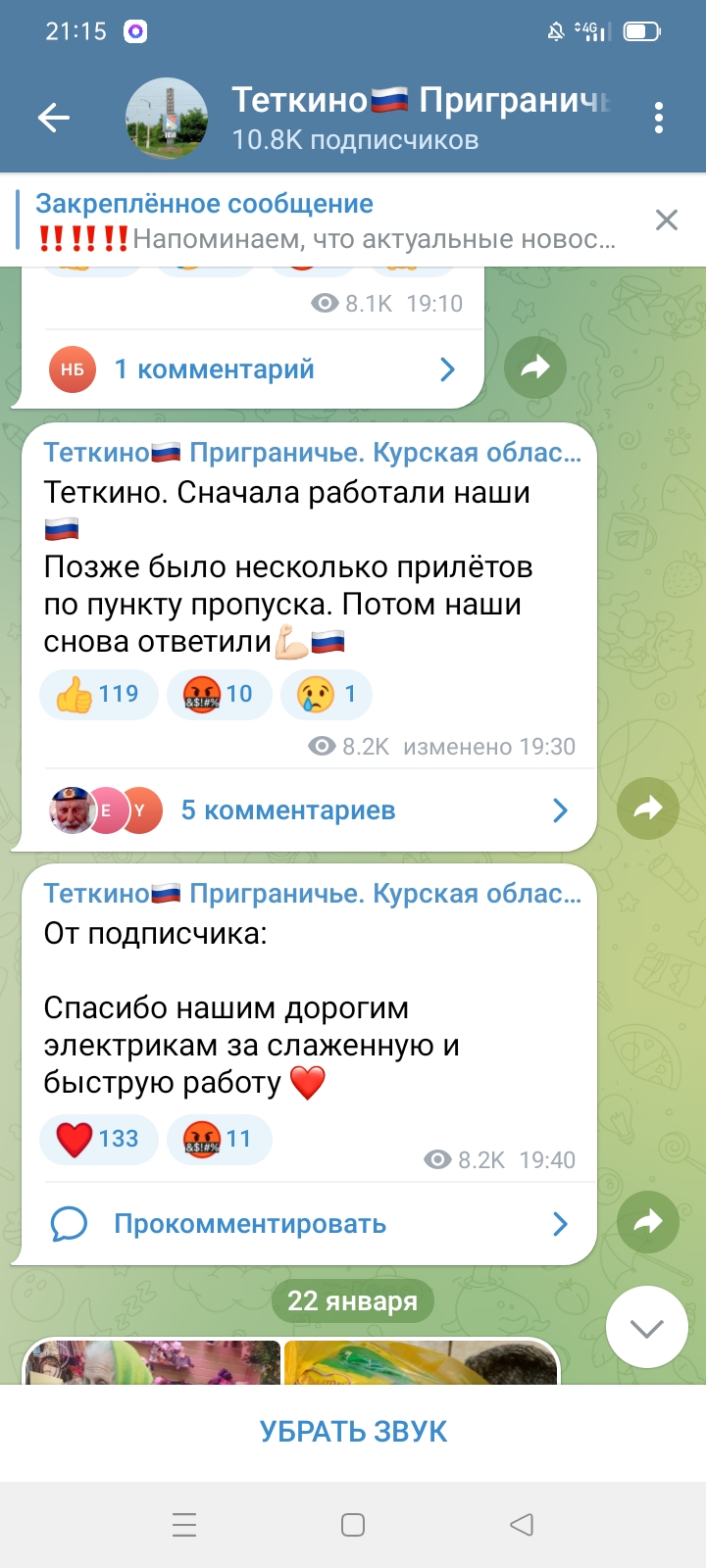
Task: Open Прокомментировать on the electricians post
Action: tap(309, 1224)
